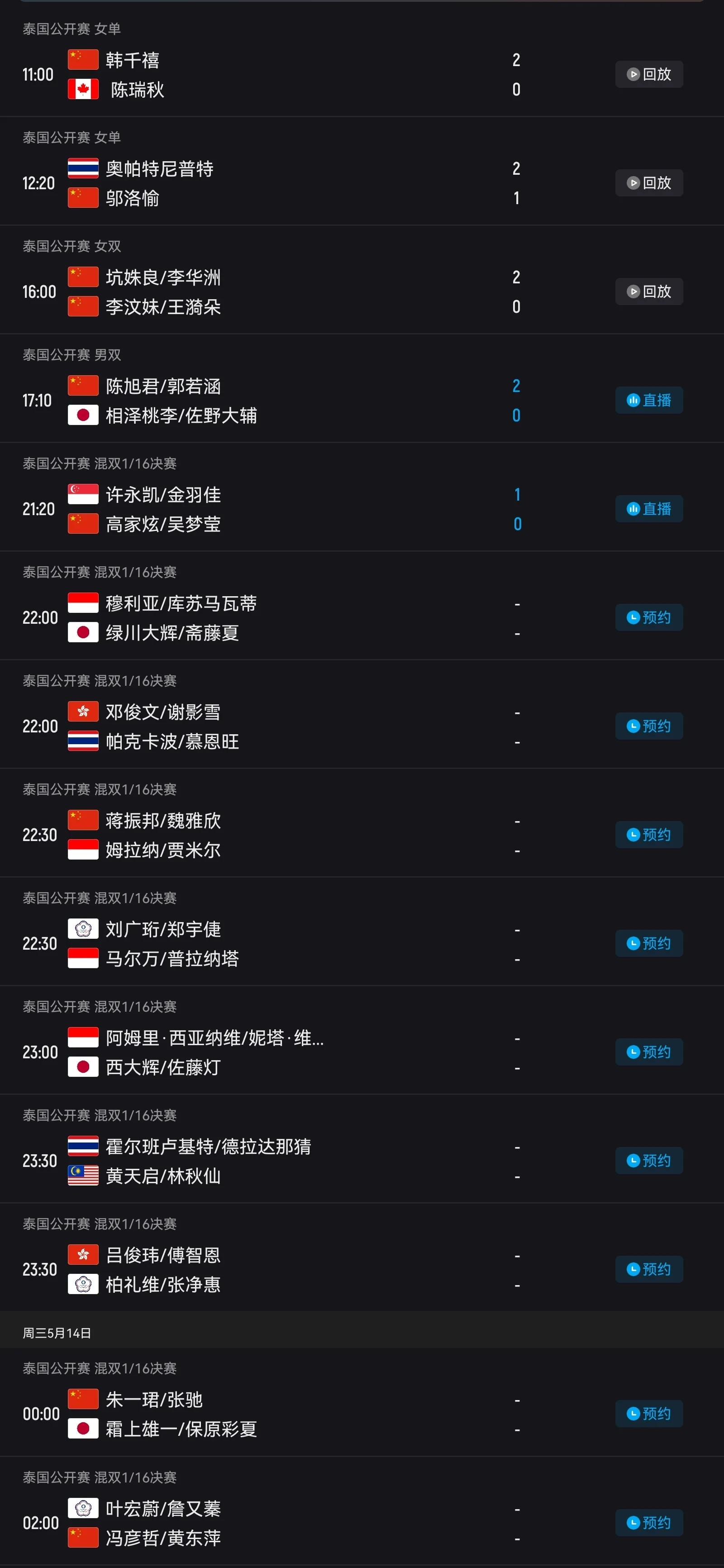Open match details for 陈旭君/郭若涵 men's doubles
The image size is (724, 1568).
click(362, 388)
